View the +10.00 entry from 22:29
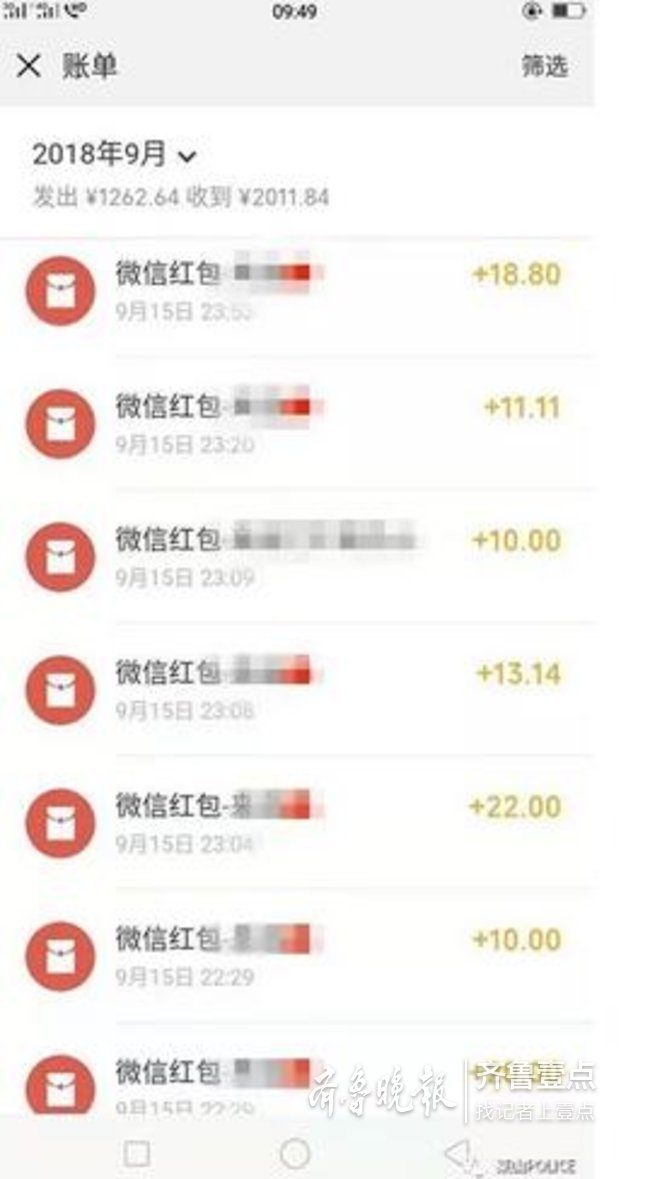Screen dimensions: 650x1179 (x=300, y=954)
